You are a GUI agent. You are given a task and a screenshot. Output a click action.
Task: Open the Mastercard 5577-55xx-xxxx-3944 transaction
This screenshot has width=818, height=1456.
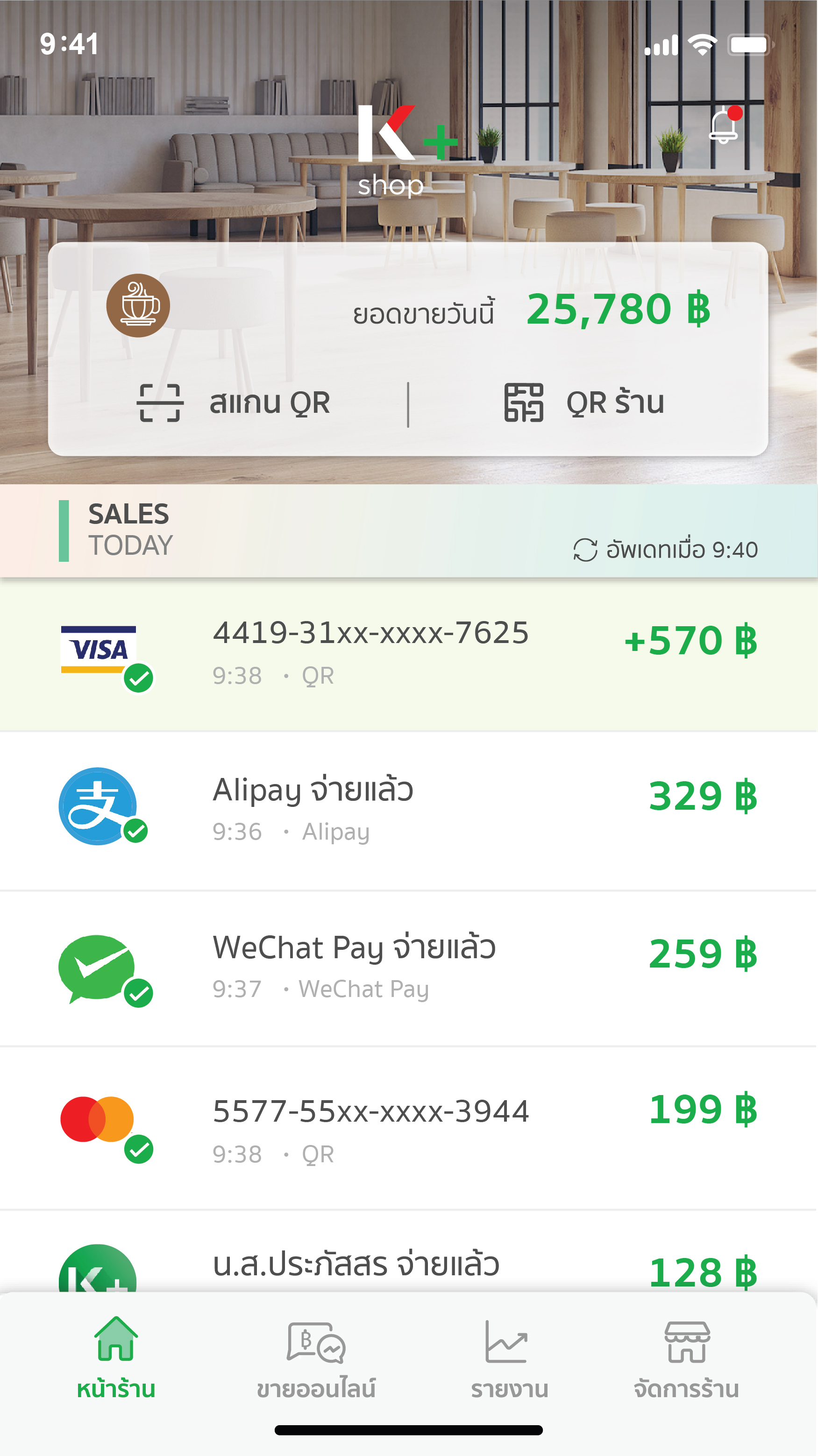tap(408, 1128)
